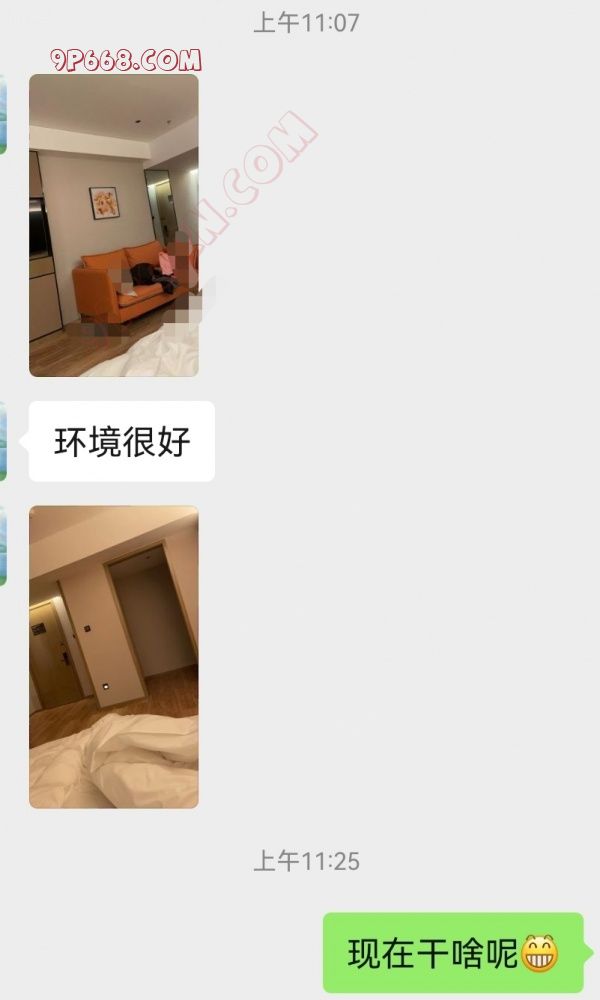Open the photo showing the orange sofa
Viewport: 600px width, 1000px height.
point(113,225)
